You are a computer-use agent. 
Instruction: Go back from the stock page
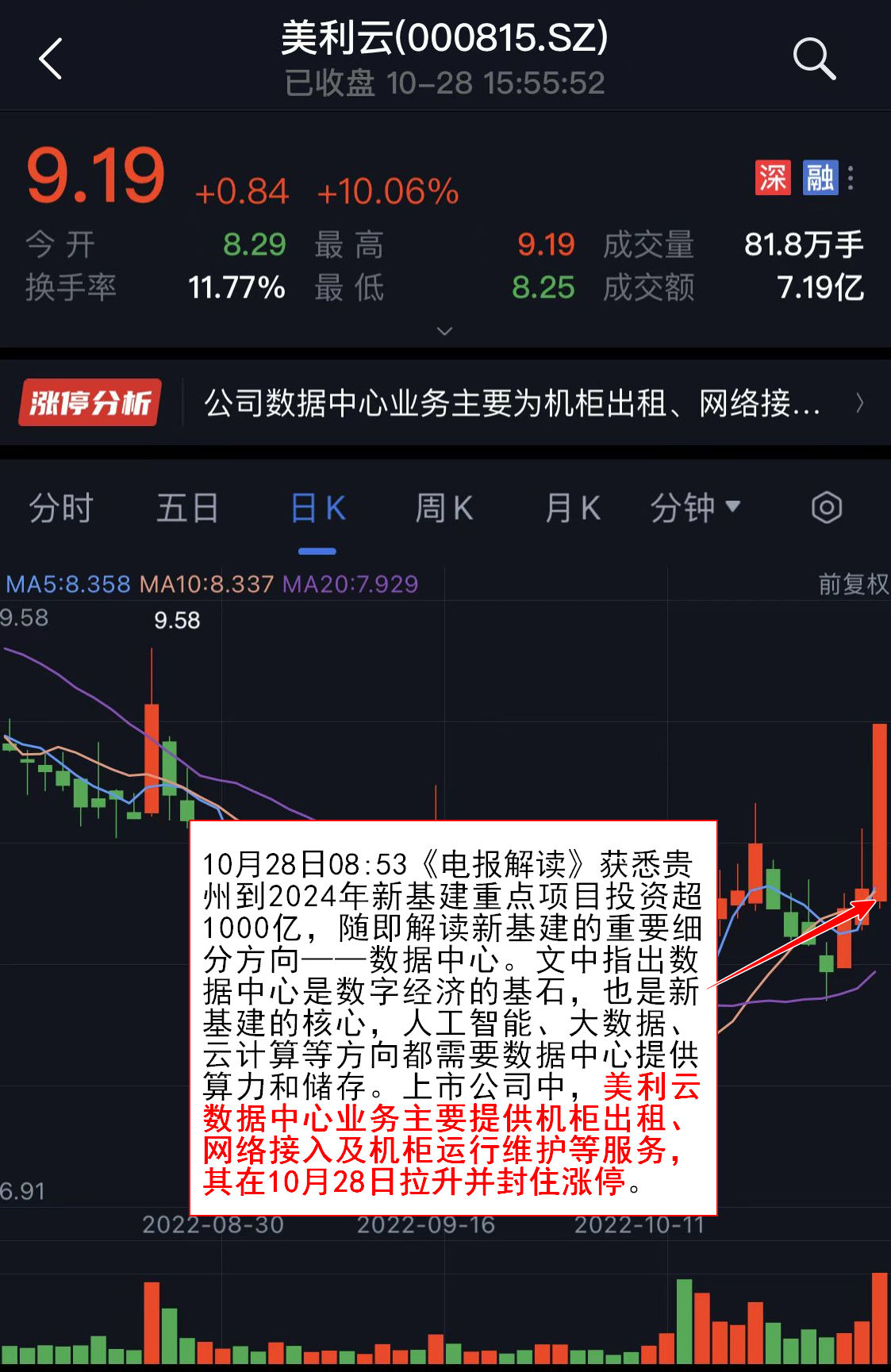pyautogui.click(x=51, y=60)
